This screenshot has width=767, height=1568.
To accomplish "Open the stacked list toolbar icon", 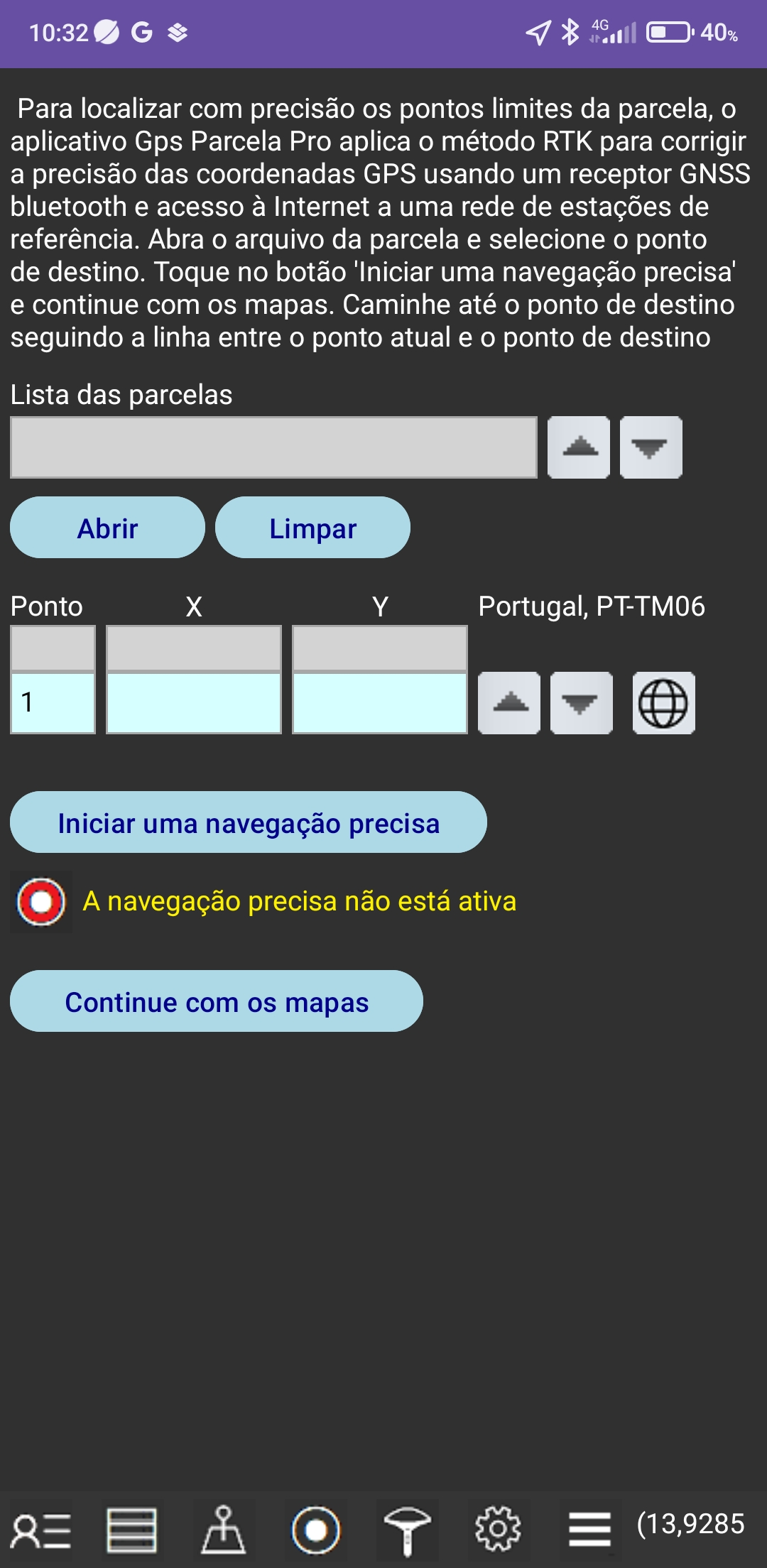I will point(132,1530).
